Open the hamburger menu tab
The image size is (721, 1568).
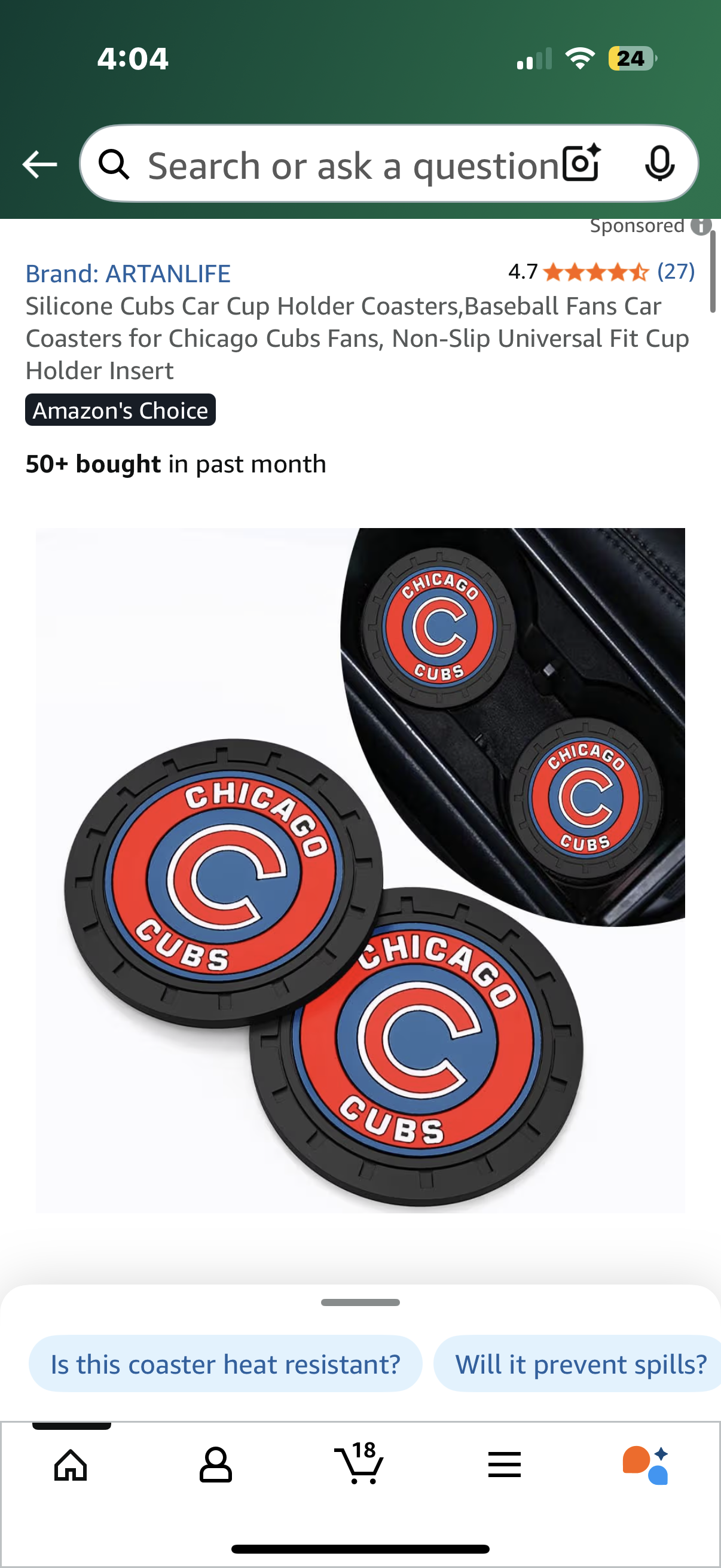click(x=504, y=1465)
